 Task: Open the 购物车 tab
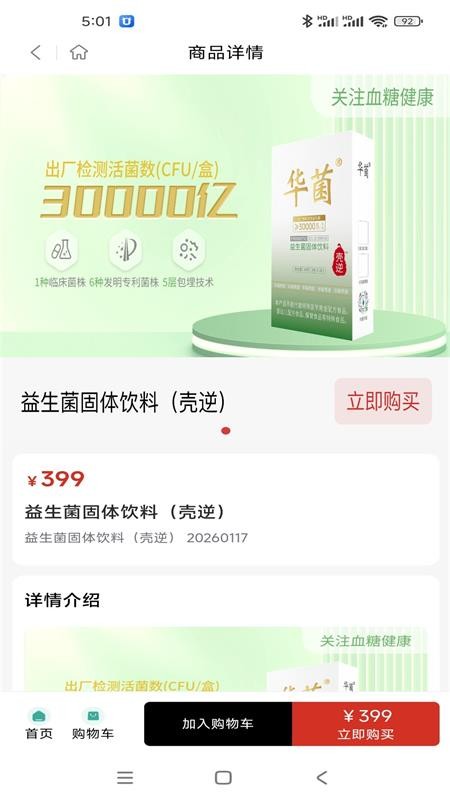point(93,724)
